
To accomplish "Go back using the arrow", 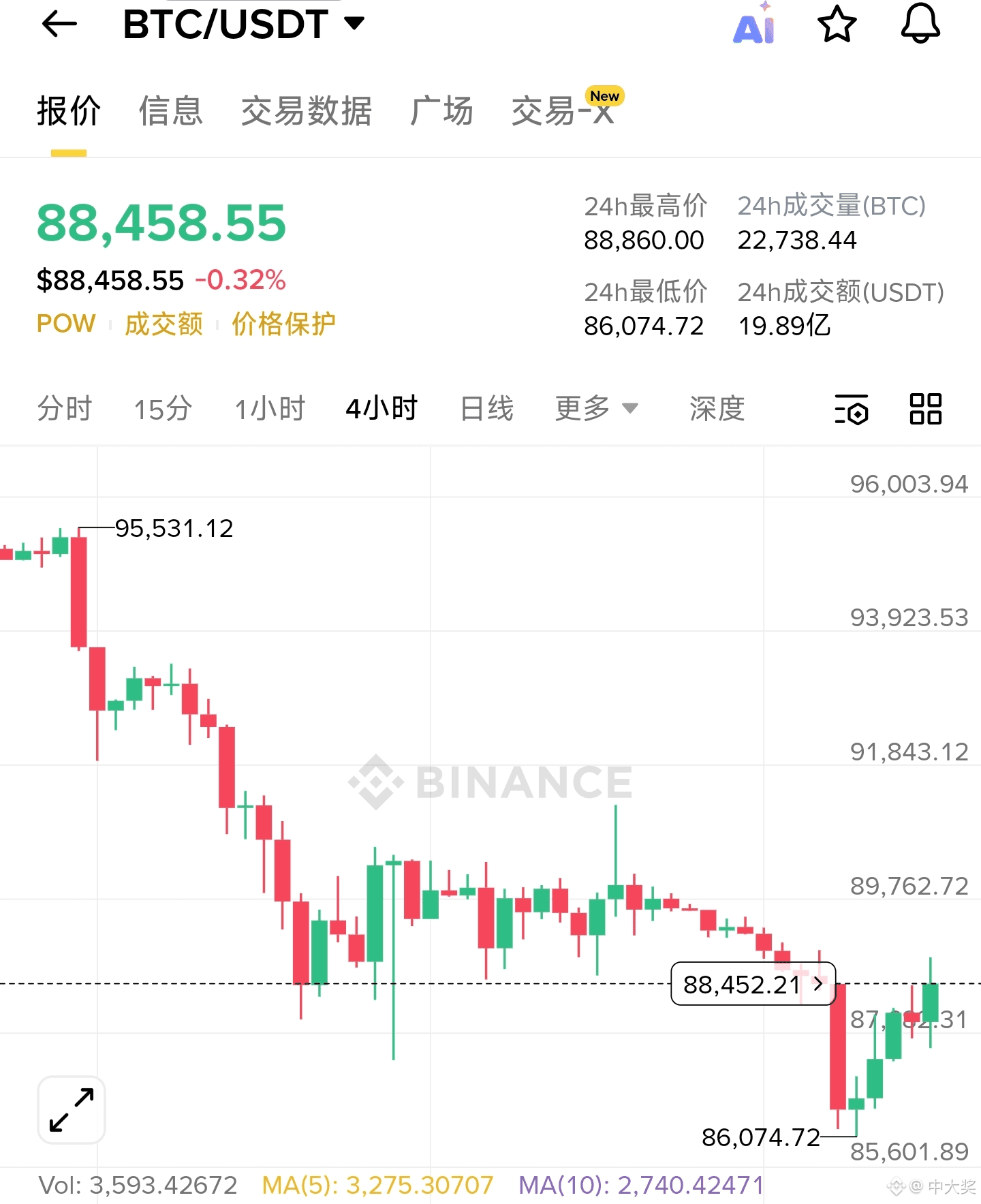I will click(59, 25).
